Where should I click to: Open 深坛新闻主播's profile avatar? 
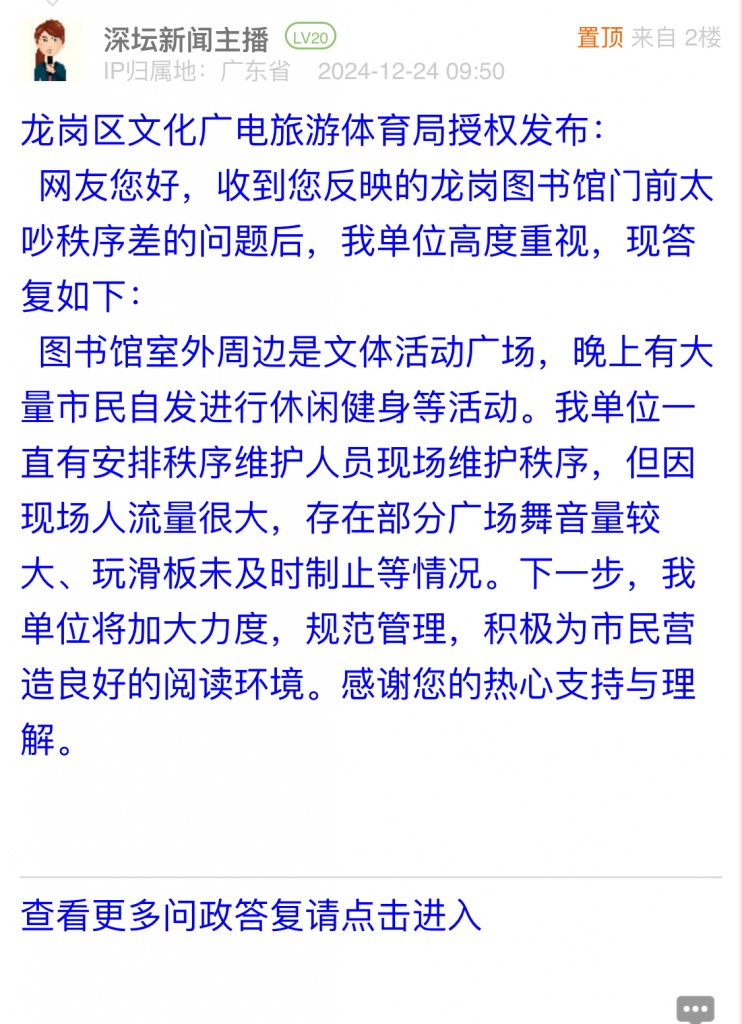click(50, 48)
